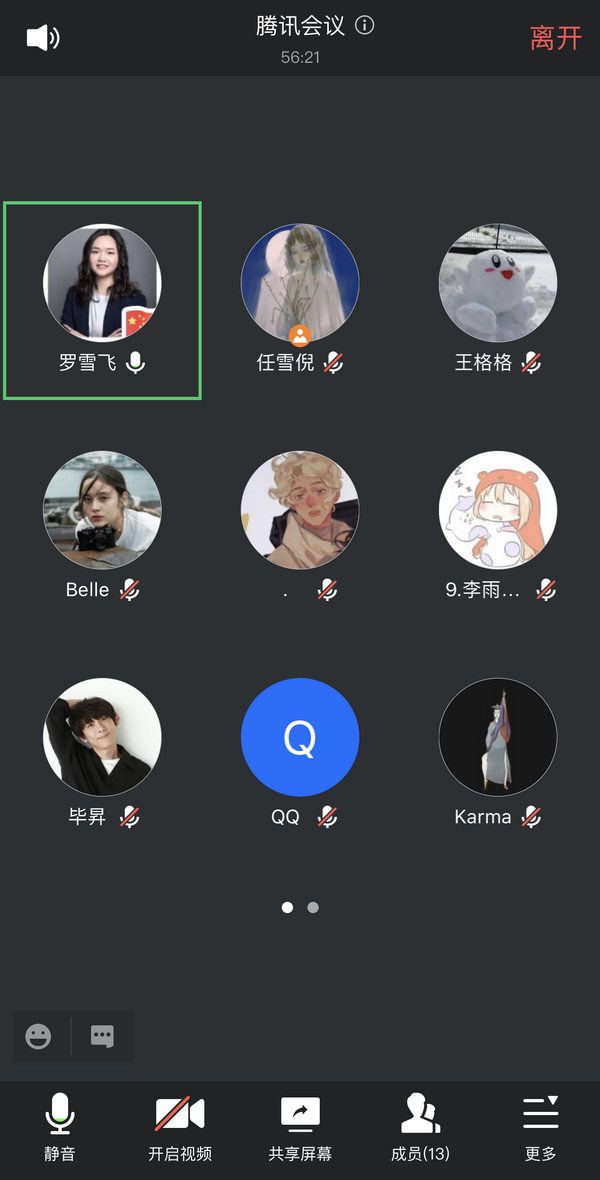
Task: Mute microphone with 静音
Action: point(60,1127)
